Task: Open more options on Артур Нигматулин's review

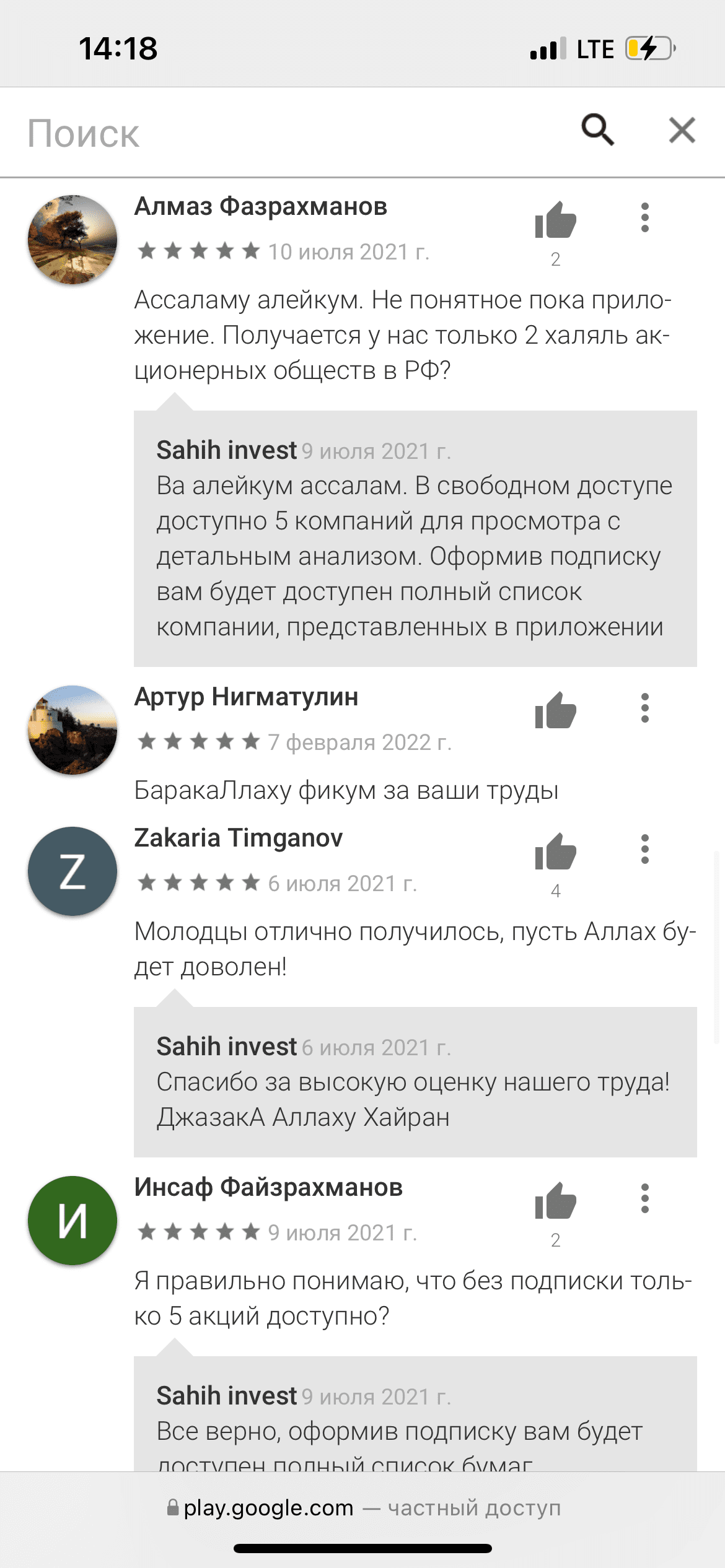Action: tap(644, 708)
